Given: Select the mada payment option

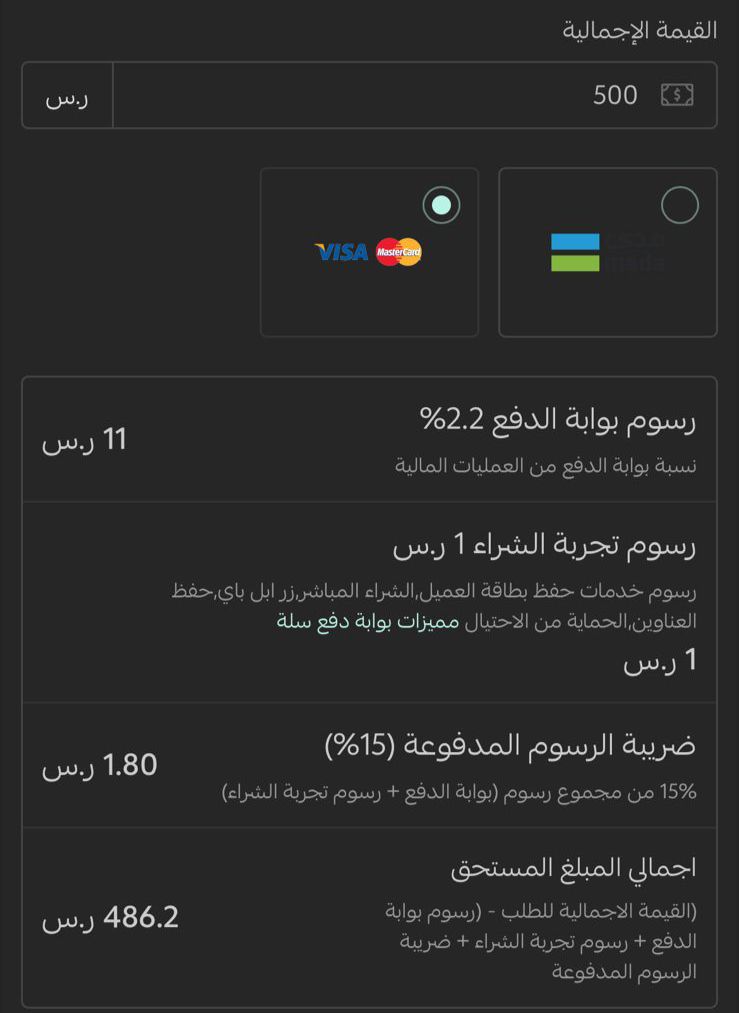Looking at the screenshot, I should (x=680, y=206).
